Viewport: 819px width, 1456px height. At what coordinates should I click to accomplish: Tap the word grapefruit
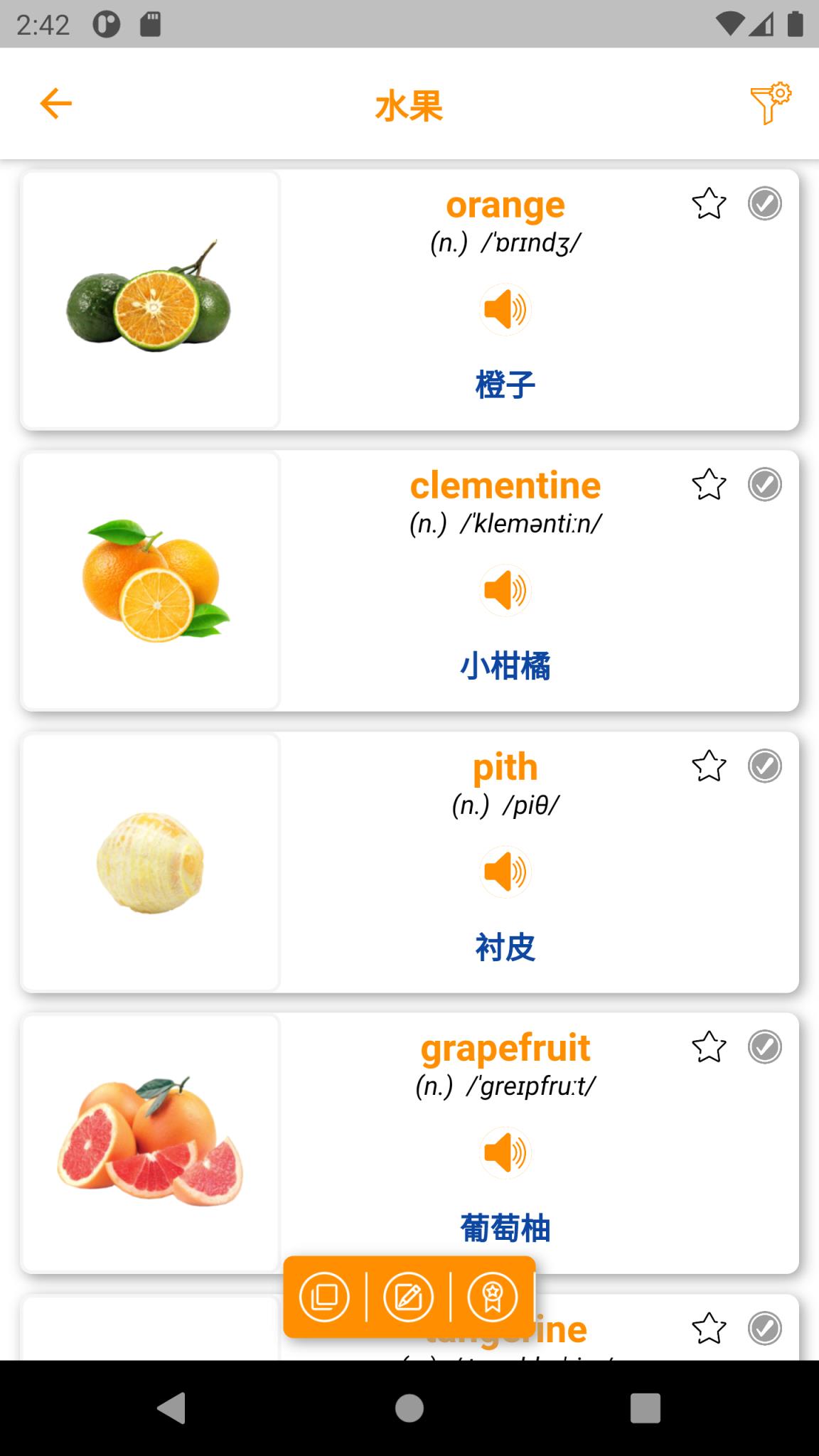point(505,1046)
